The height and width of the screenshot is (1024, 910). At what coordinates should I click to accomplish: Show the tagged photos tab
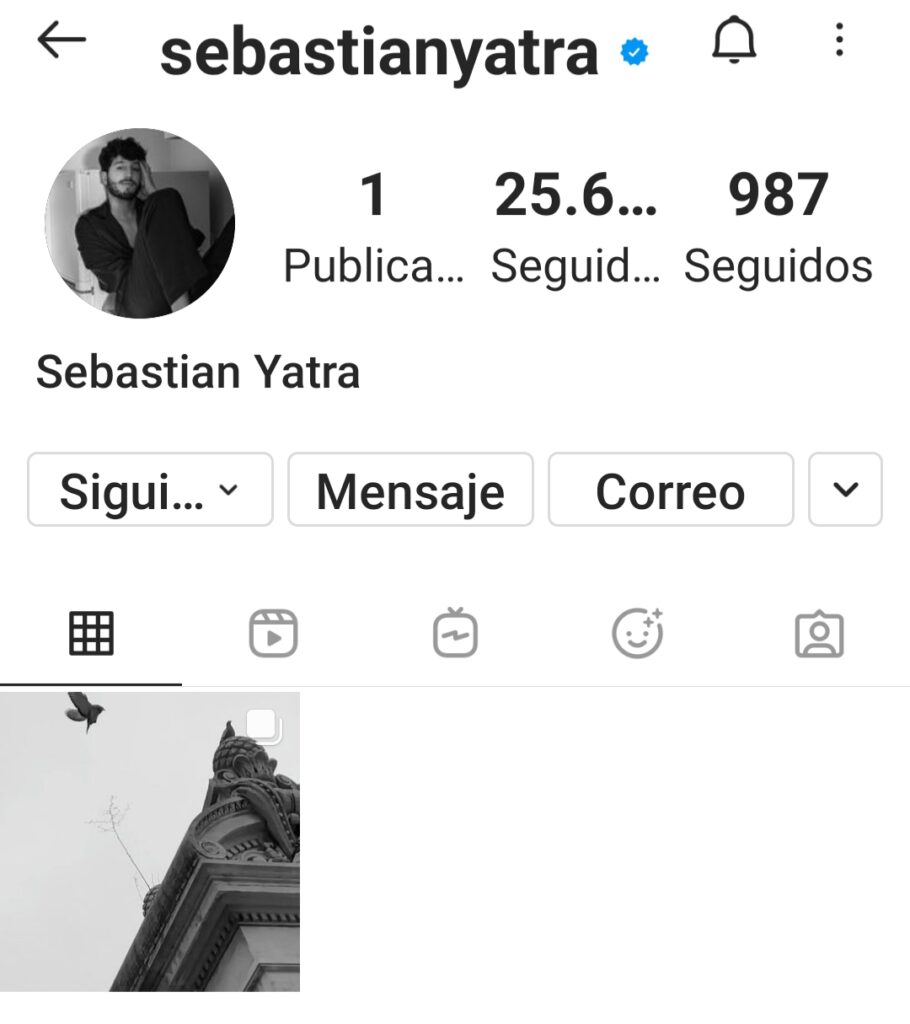[819, 633]
